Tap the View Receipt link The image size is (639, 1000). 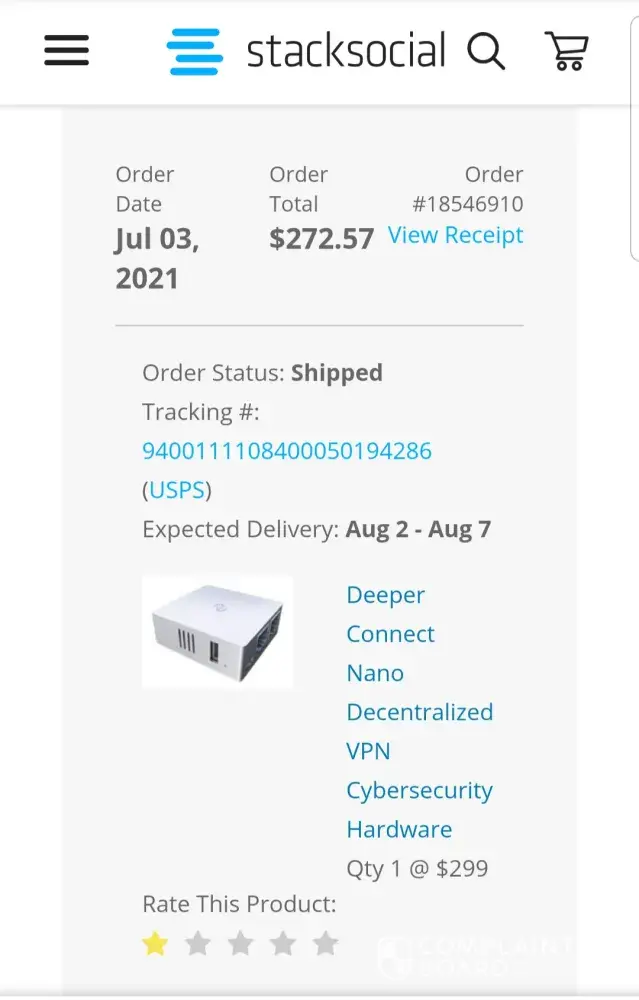[x=455, y=235]
